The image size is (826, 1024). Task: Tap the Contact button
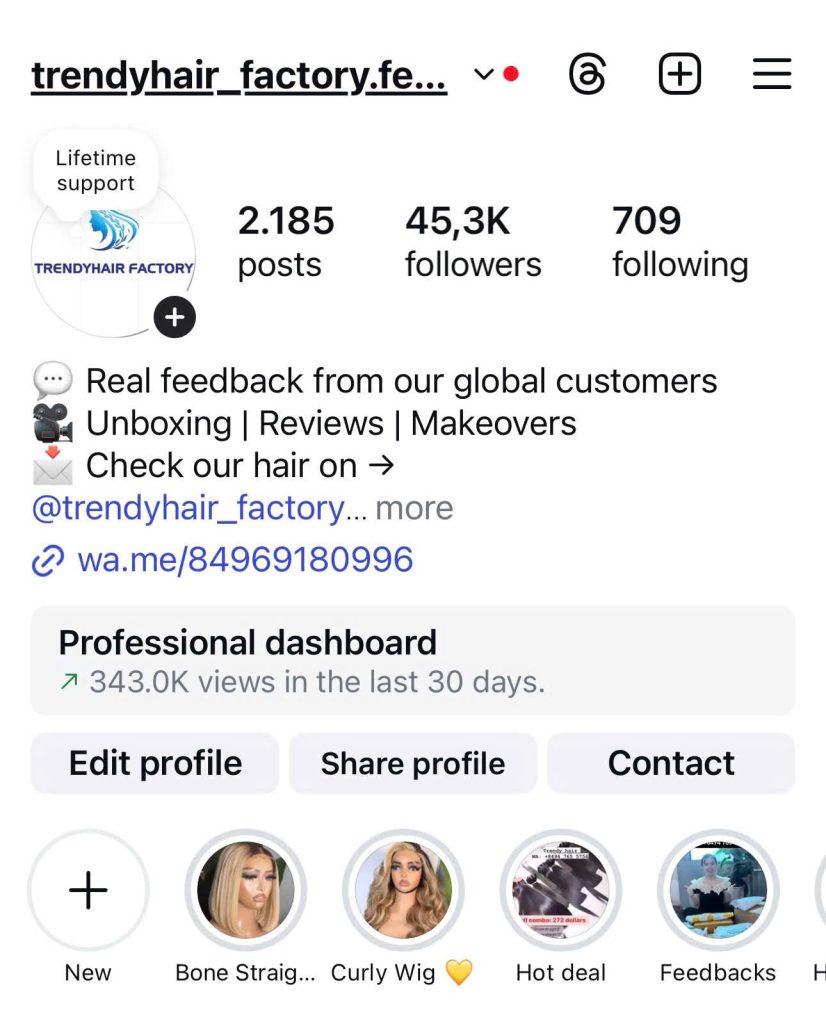[x=670, y=763]
